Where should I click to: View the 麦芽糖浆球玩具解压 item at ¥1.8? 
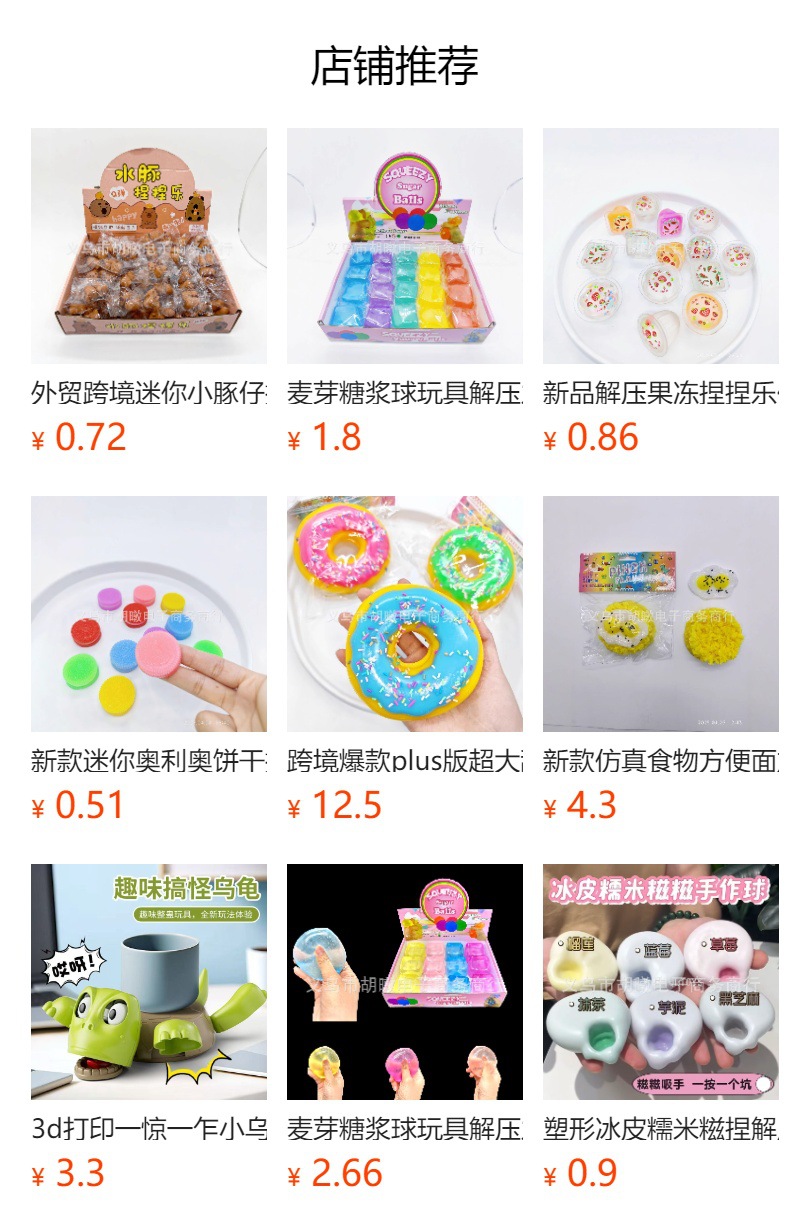point(405,246)
